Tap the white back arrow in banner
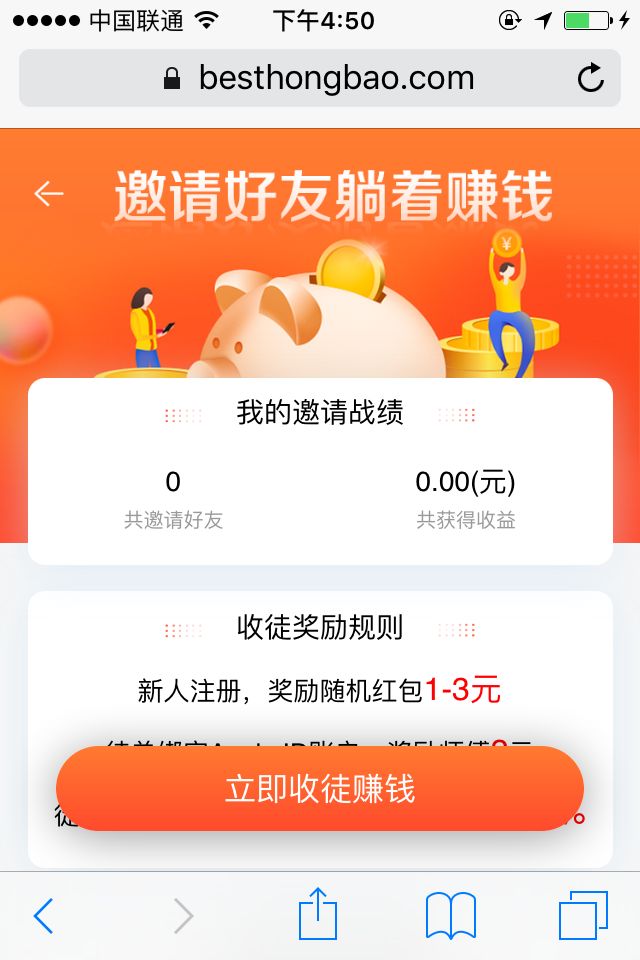This screenshot has width=640, height=960. [x=48, y=193]
